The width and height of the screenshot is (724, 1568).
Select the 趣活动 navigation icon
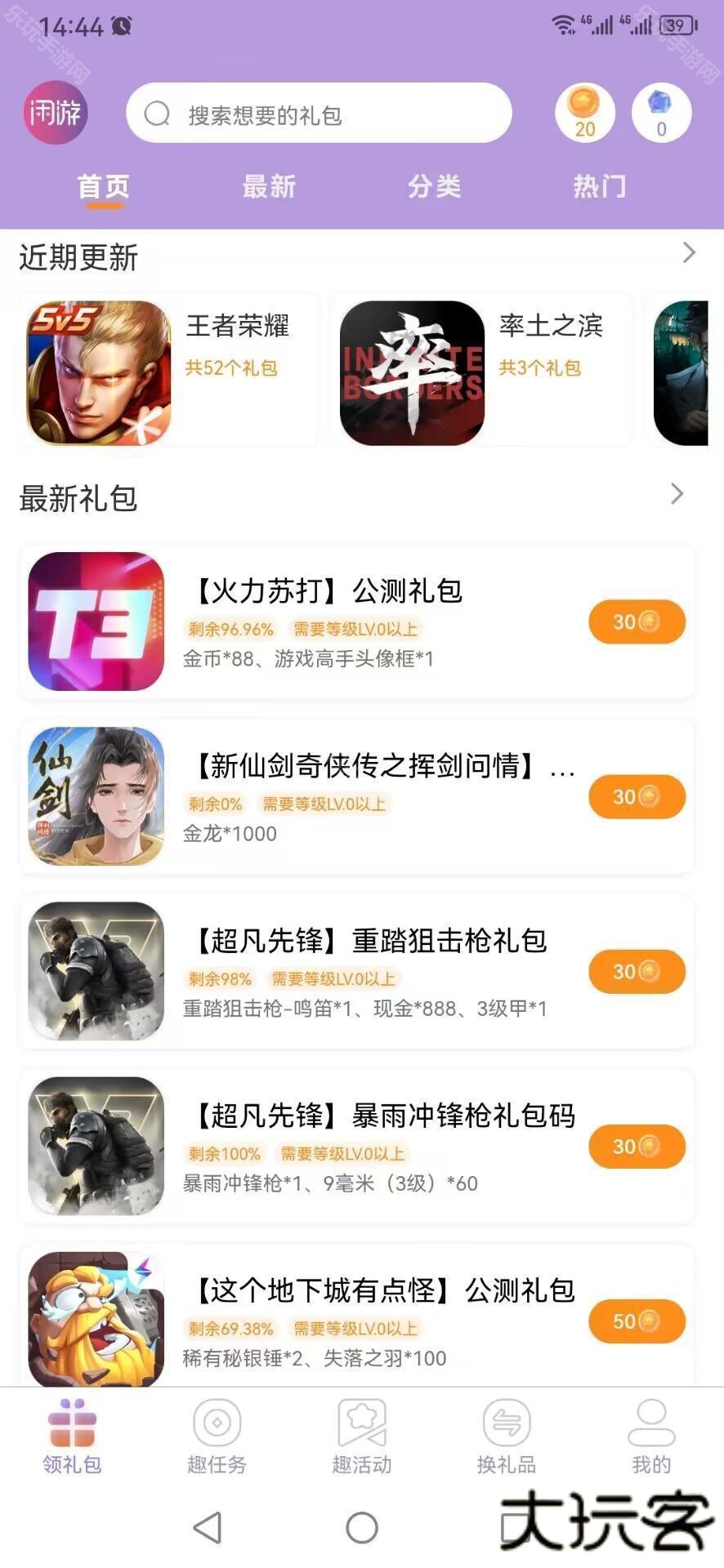tap(361, 1428)
